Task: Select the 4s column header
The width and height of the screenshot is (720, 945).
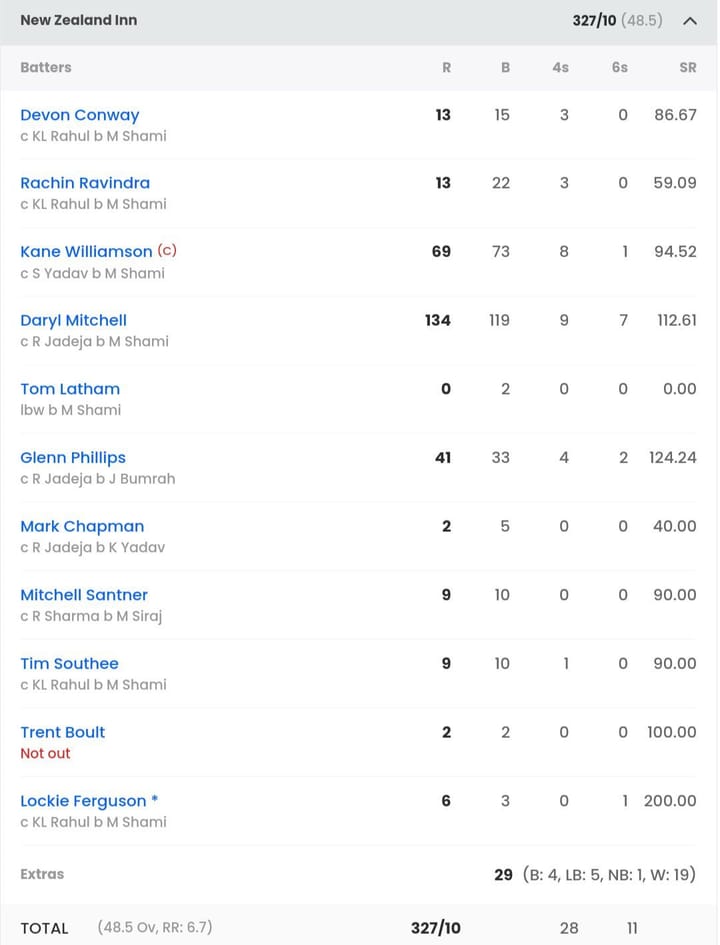Action: click(564, 68)
